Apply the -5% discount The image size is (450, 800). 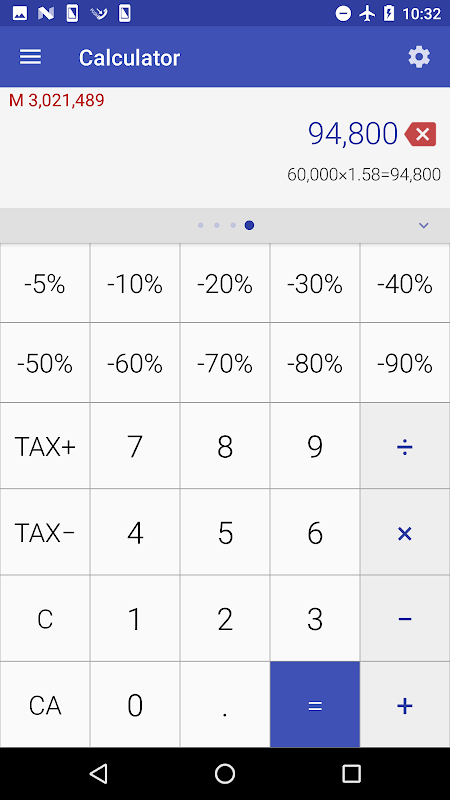(x=45, y=283)
